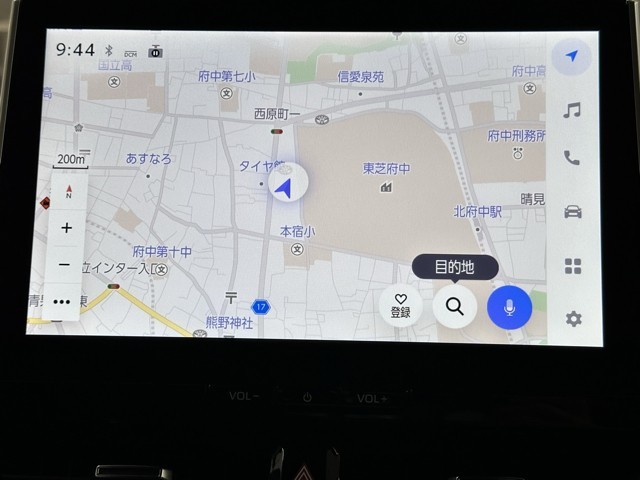Tap the current position arrow marker
The height and width of the screenshot is (480, 640).
pyautogui.click(x=287, y=186)
